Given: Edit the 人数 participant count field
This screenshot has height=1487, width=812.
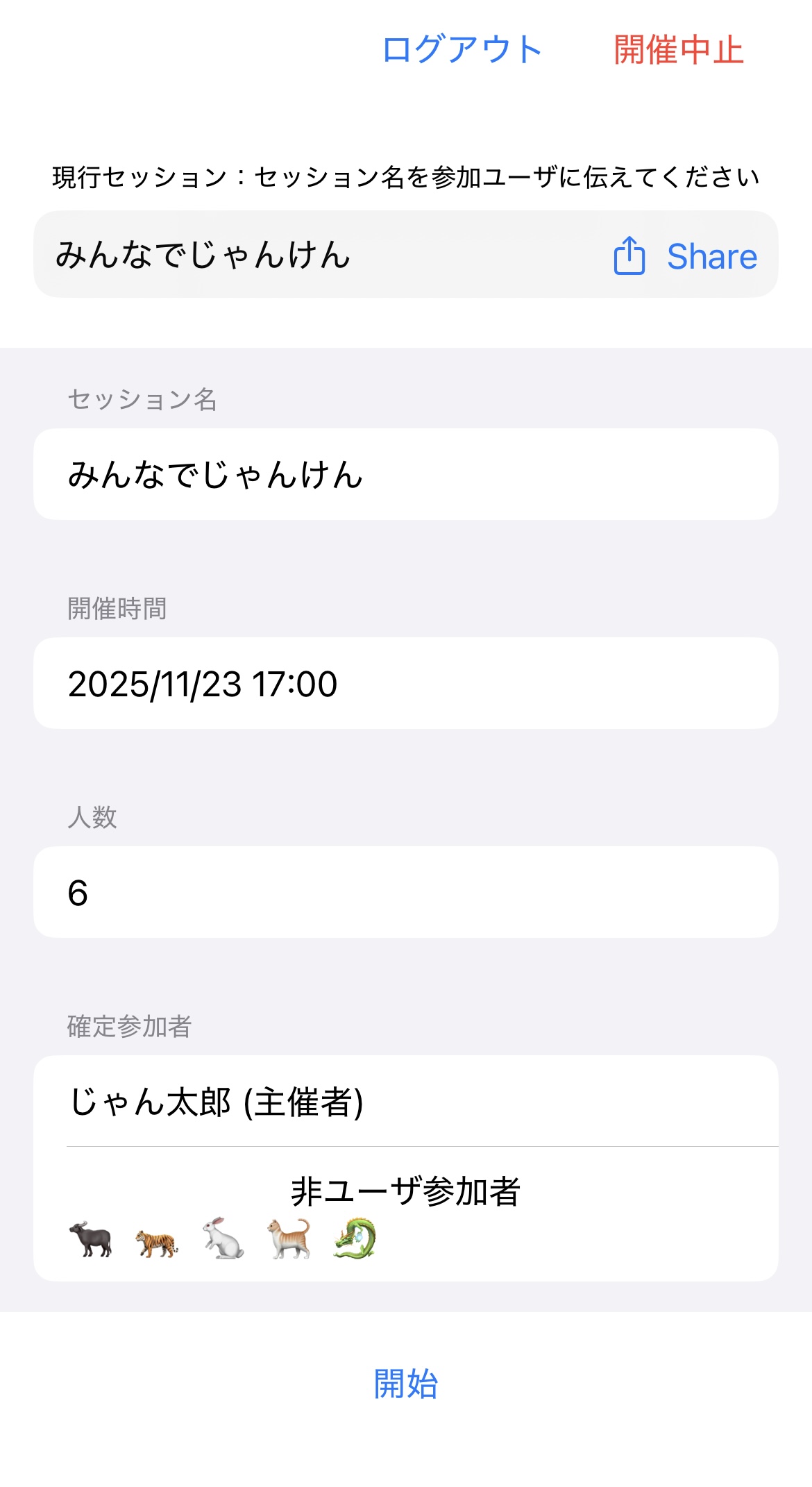Looking at the screenshot, I should [x=405, y=893].
